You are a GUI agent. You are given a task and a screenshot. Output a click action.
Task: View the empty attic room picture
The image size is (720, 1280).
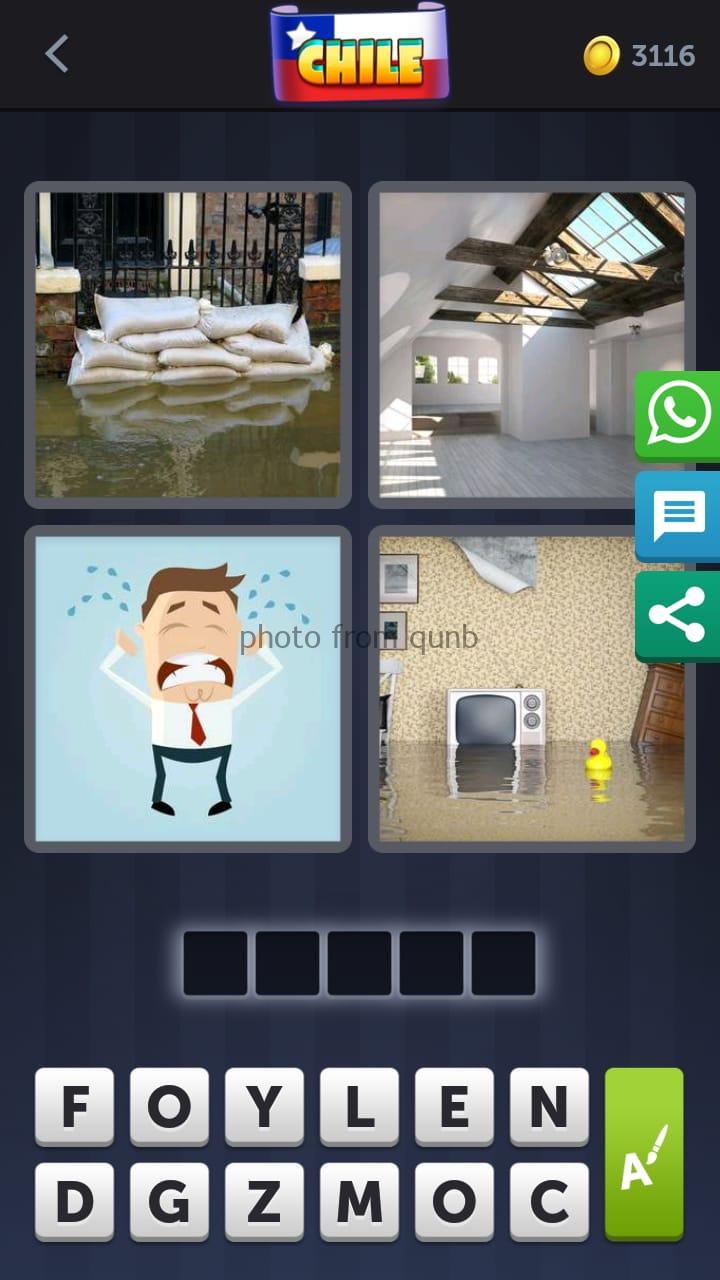pos(531,344)
